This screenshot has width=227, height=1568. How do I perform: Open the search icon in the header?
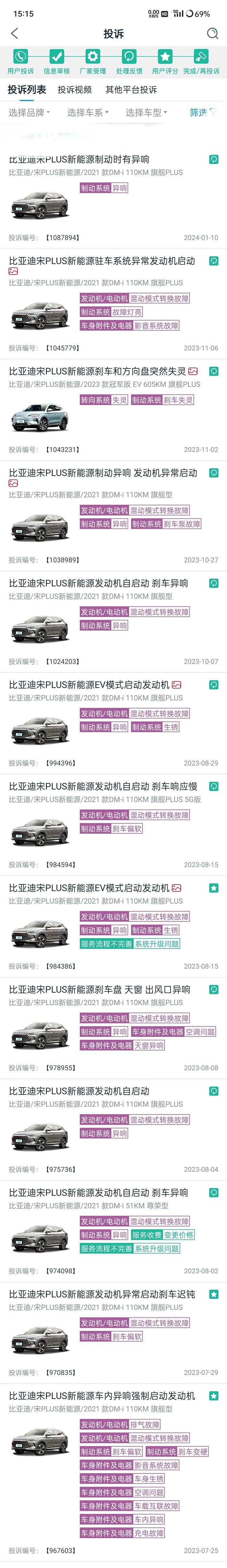pyautogui.click(x=212, y=33)
